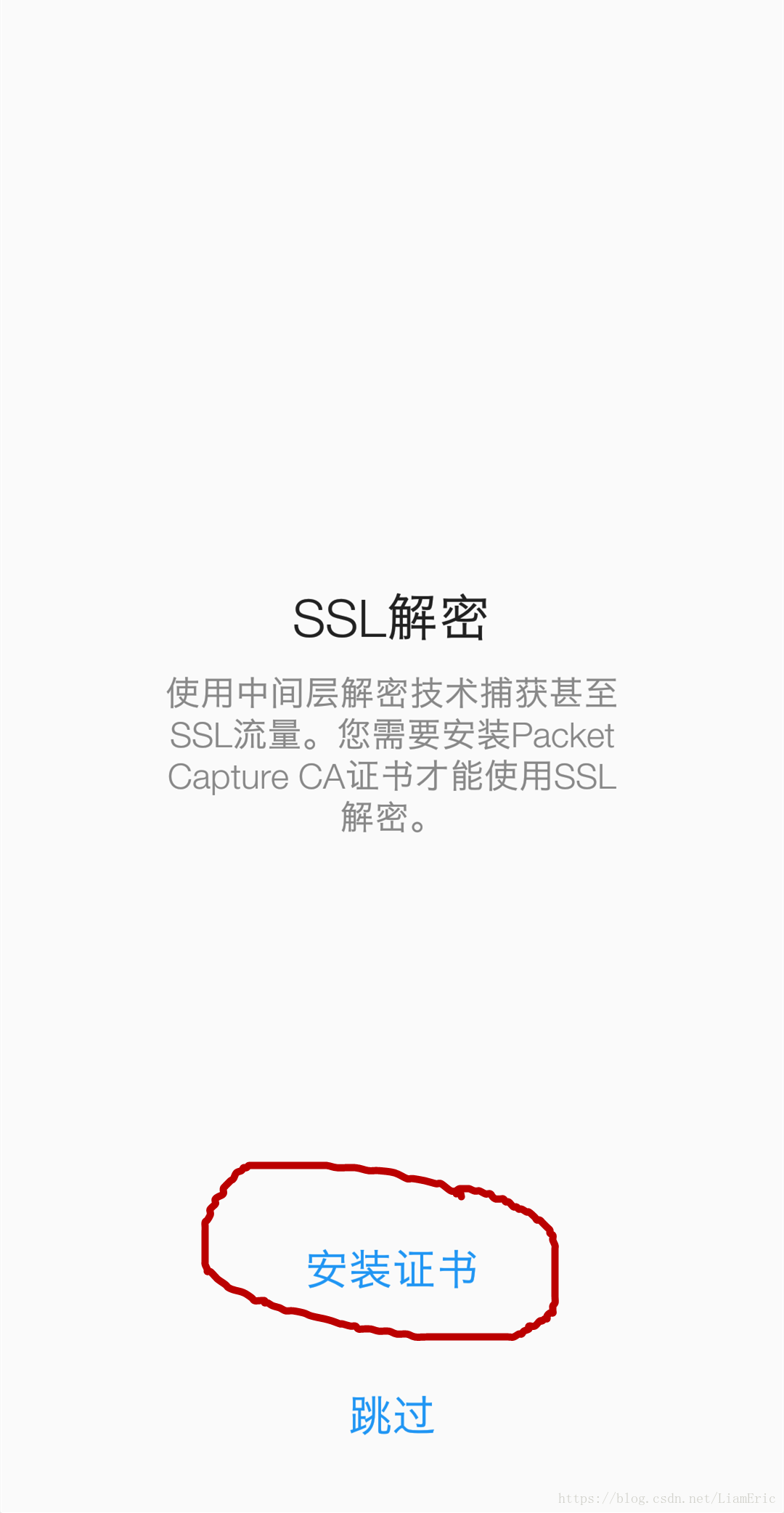Skip certificate setup with 跳过
The width and height of the screenshot is (784, 1513).
click(392, 1416)
